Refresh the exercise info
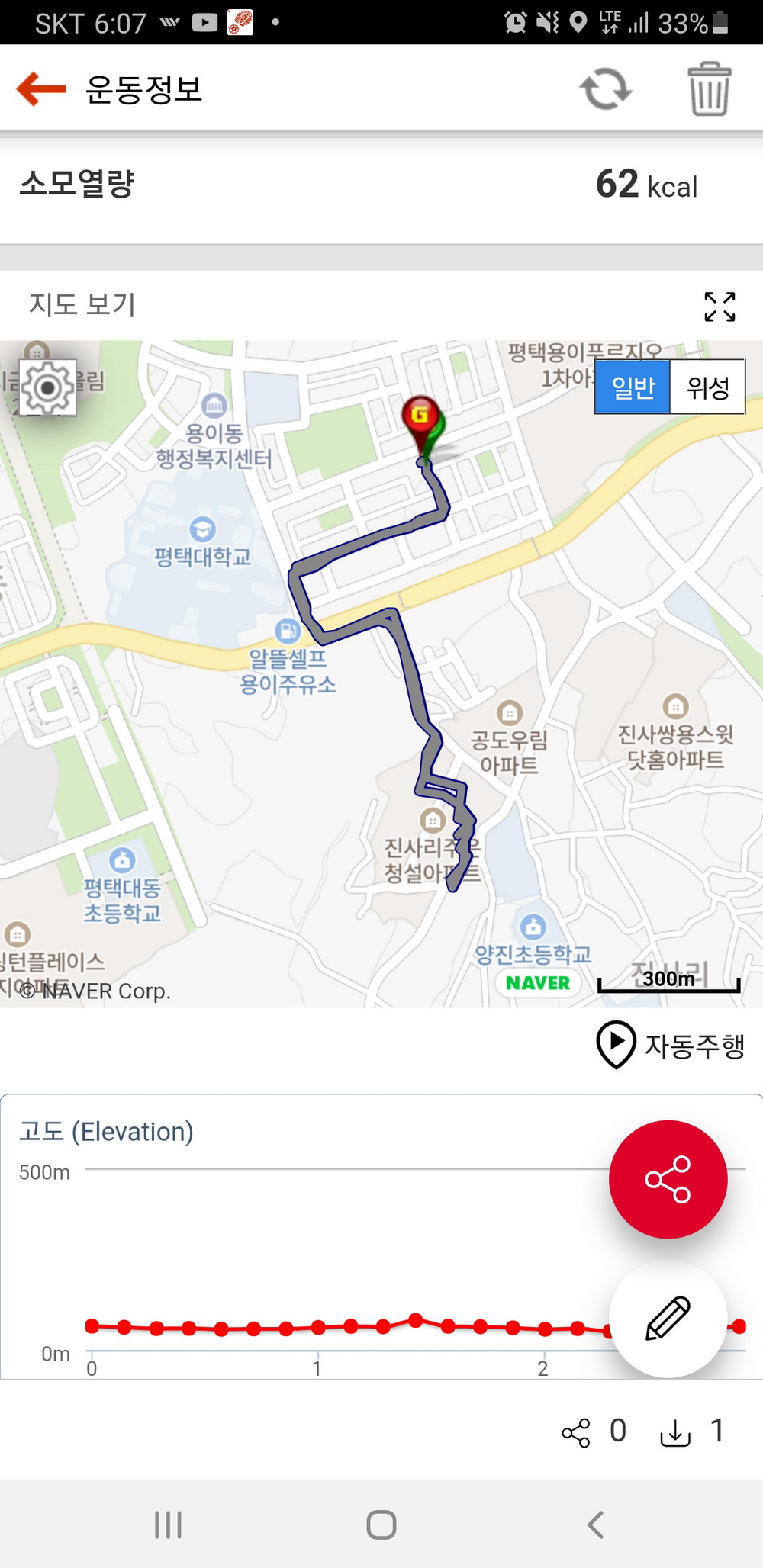 (606, 89)
